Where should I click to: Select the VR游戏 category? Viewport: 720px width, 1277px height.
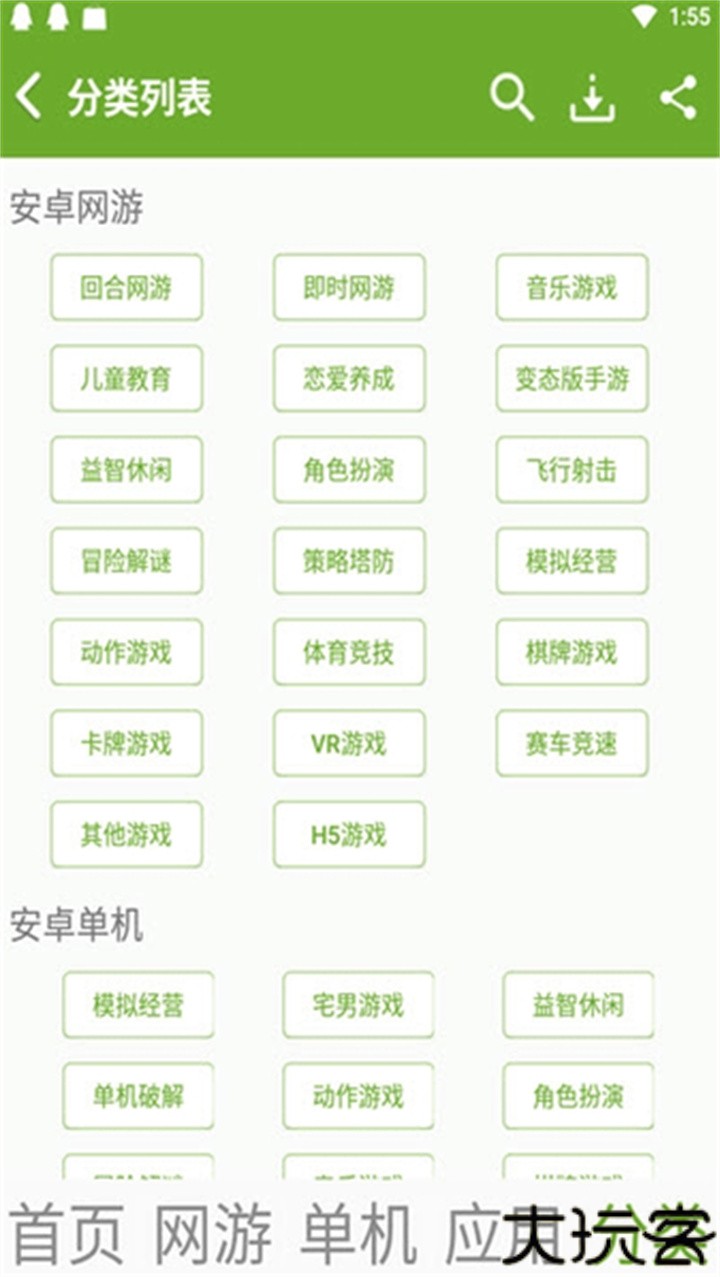click(x=348, y=743)
